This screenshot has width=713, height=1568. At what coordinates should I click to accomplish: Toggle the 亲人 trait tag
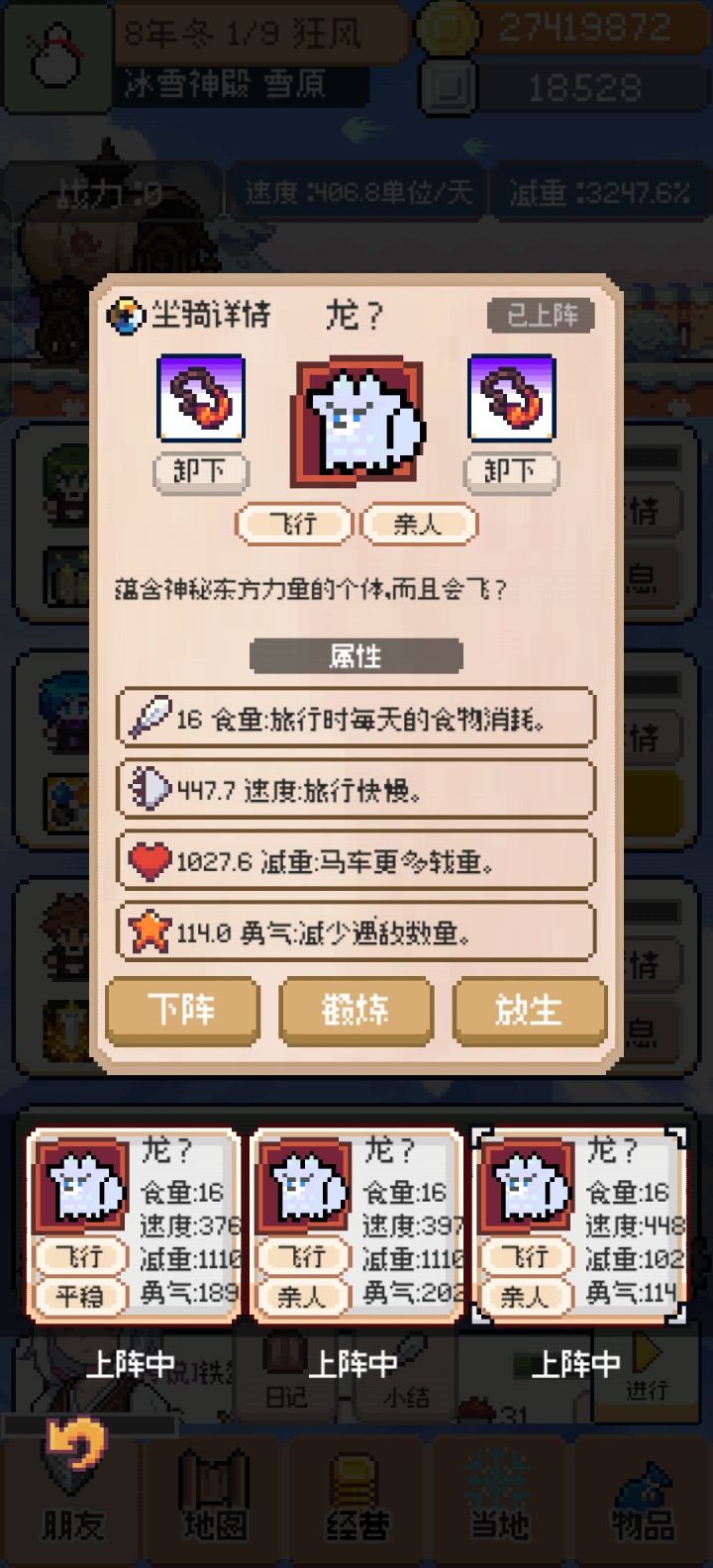(419, 524)
